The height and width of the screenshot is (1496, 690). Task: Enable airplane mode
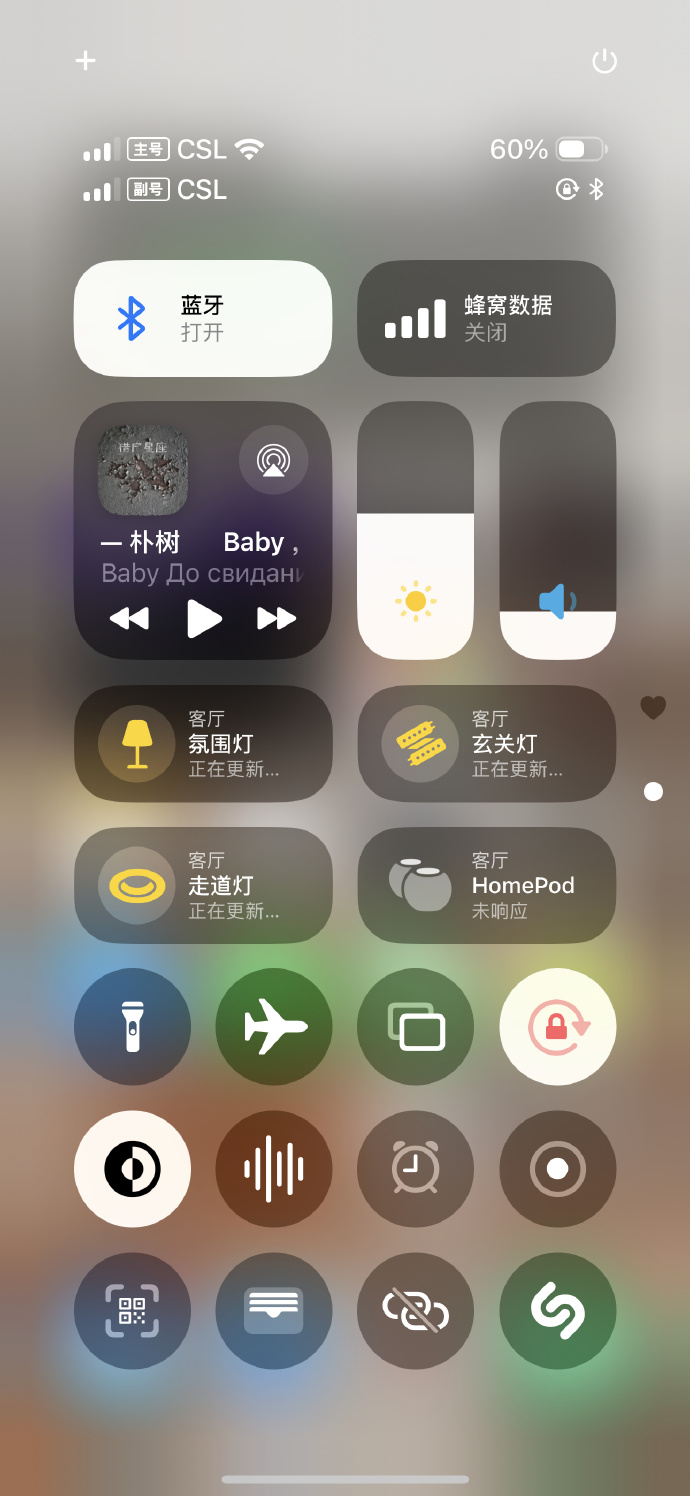(x=274, y=1027)
